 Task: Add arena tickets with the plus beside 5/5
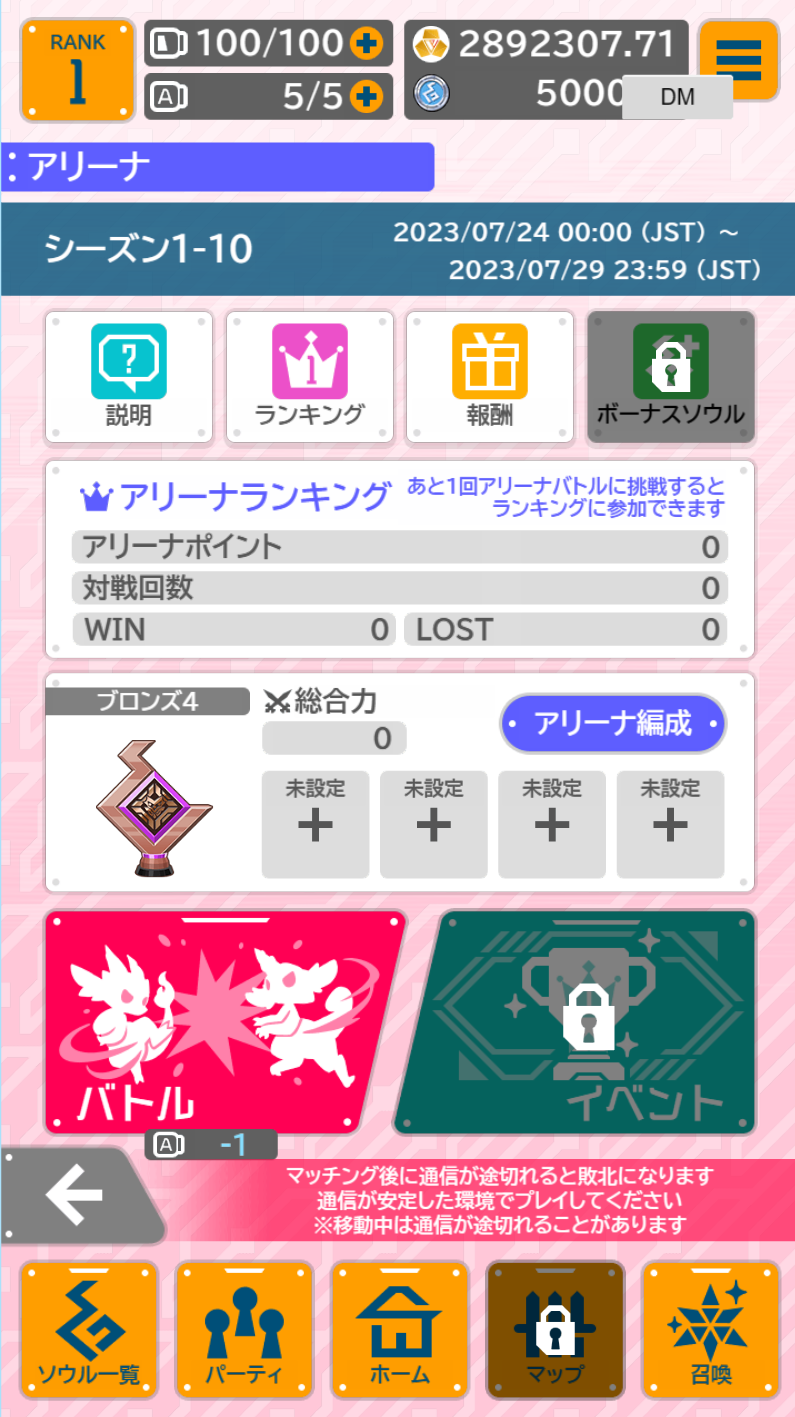pos(366,96)
